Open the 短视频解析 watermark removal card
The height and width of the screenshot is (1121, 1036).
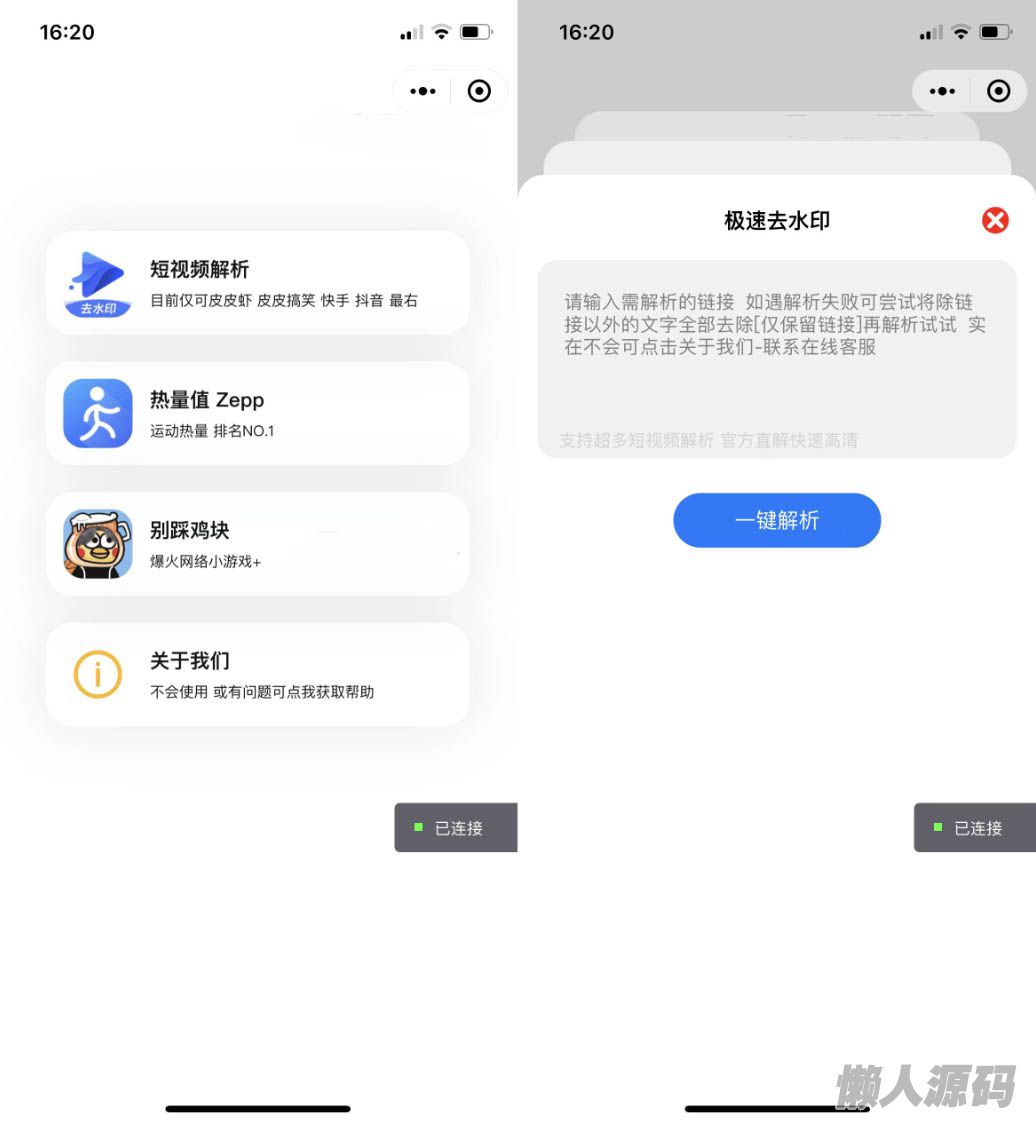(257, 283)
